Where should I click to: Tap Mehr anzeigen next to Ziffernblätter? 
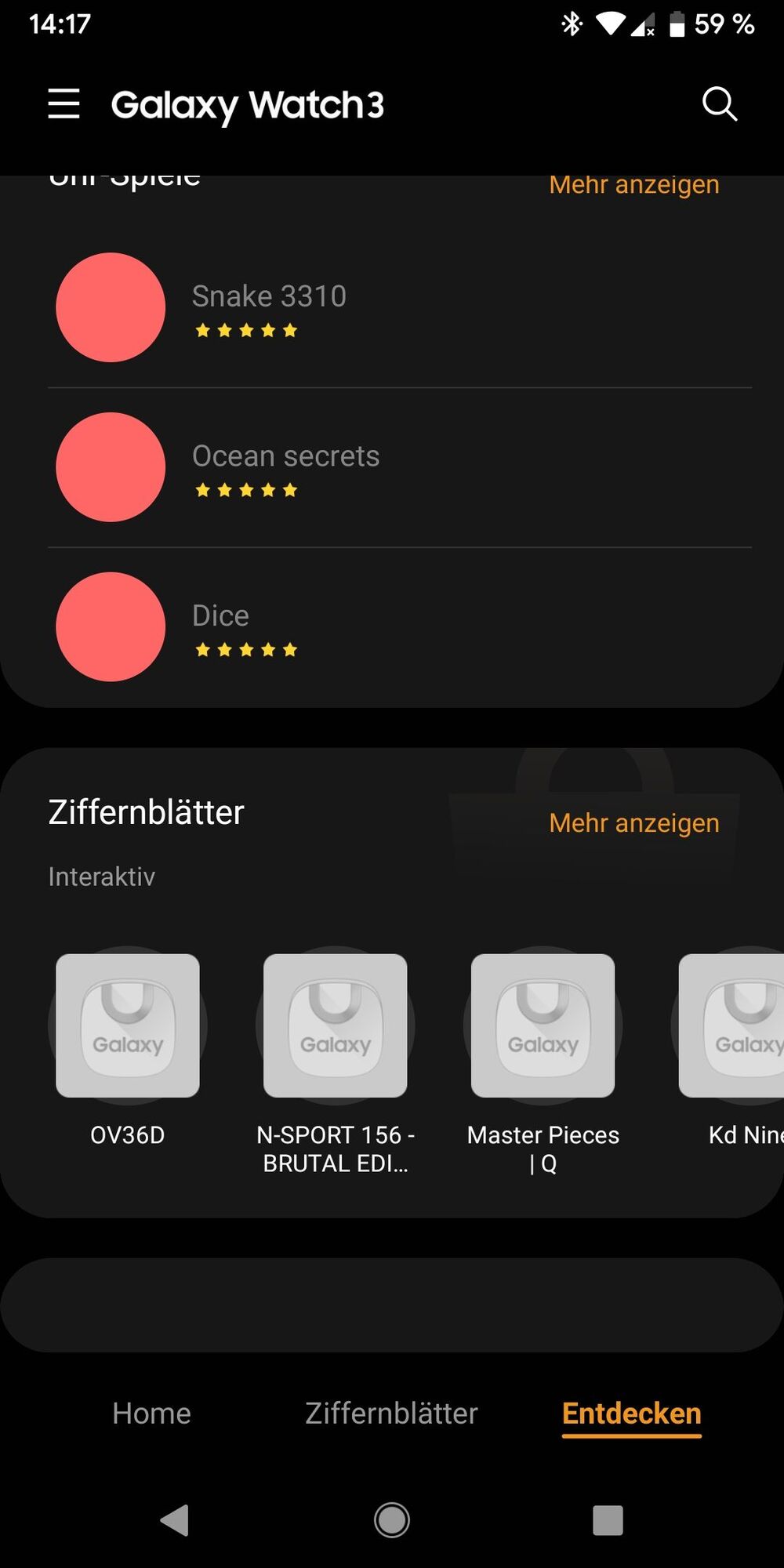(633, 823)
